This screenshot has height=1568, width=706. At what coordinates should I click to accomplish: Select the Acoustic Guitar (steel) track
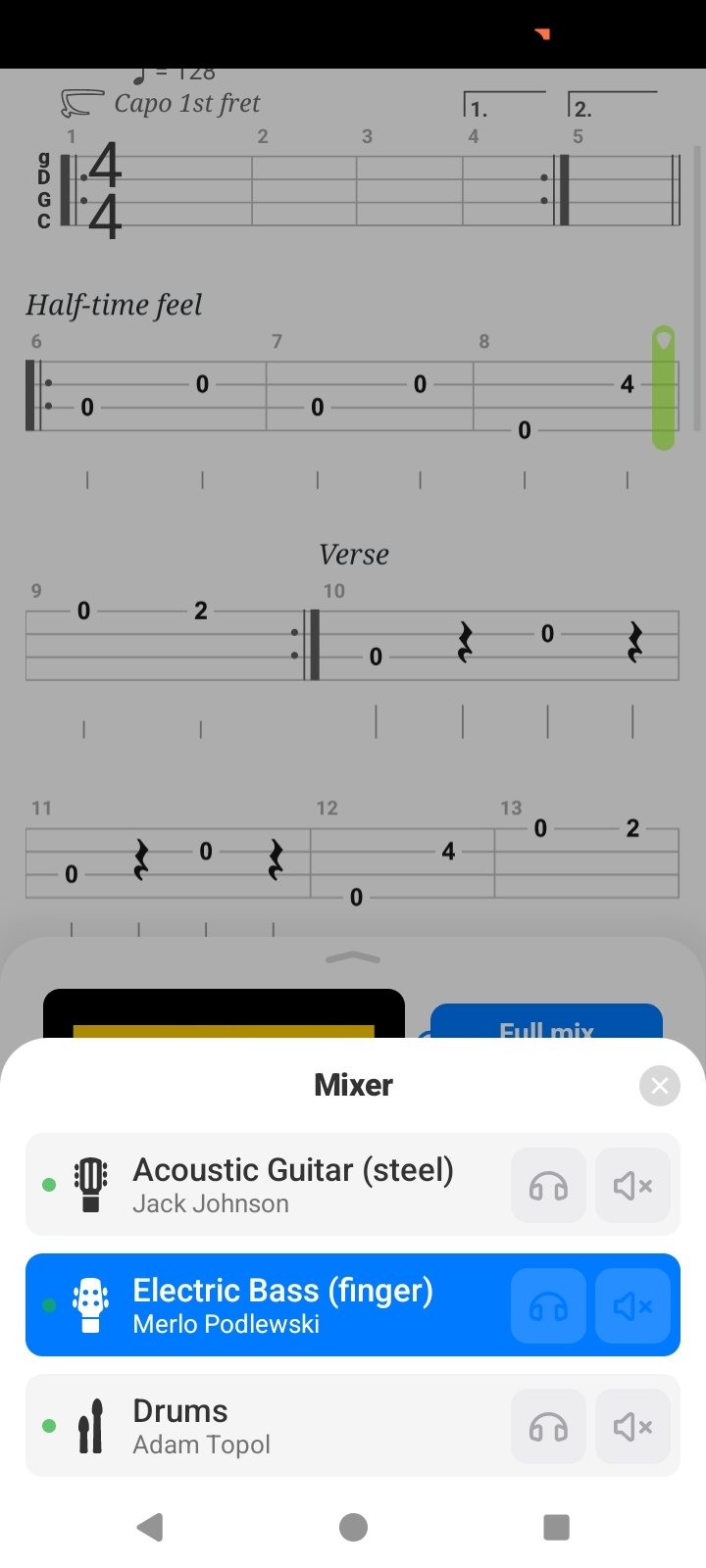tap(353, 1185)
